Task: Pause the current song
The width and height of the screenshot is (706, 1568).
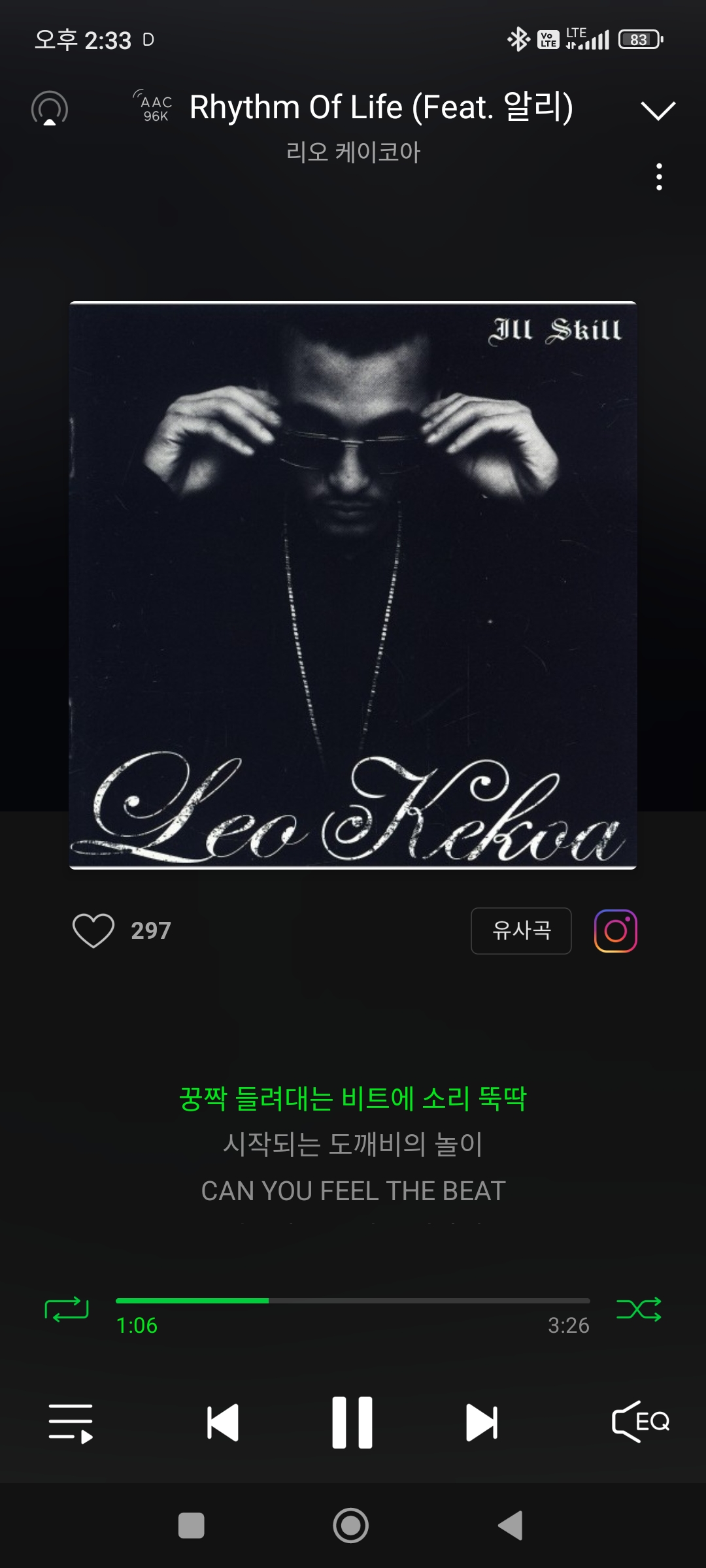Action: click(x=352, y=1422)
